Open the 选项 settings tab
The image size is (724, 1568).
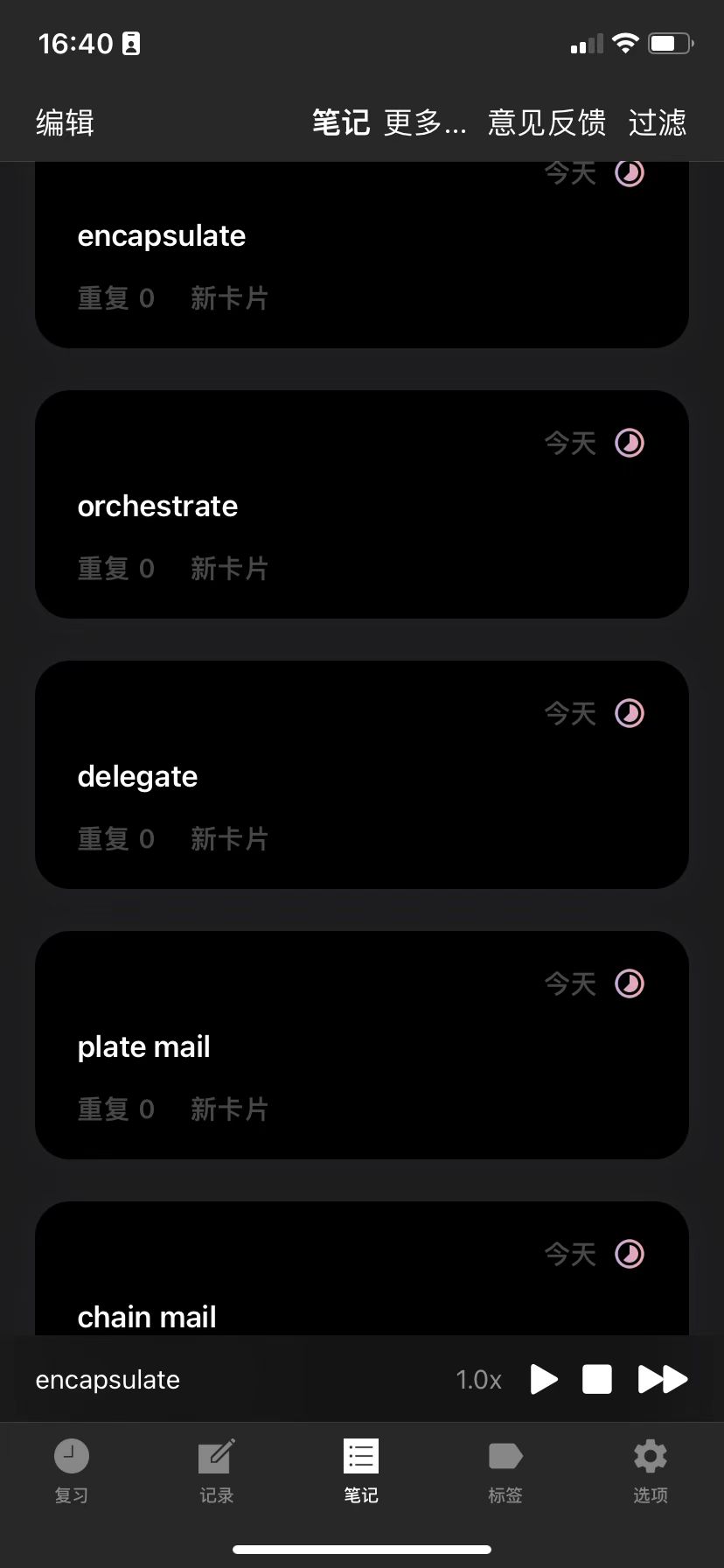[x=650, y=1470]
